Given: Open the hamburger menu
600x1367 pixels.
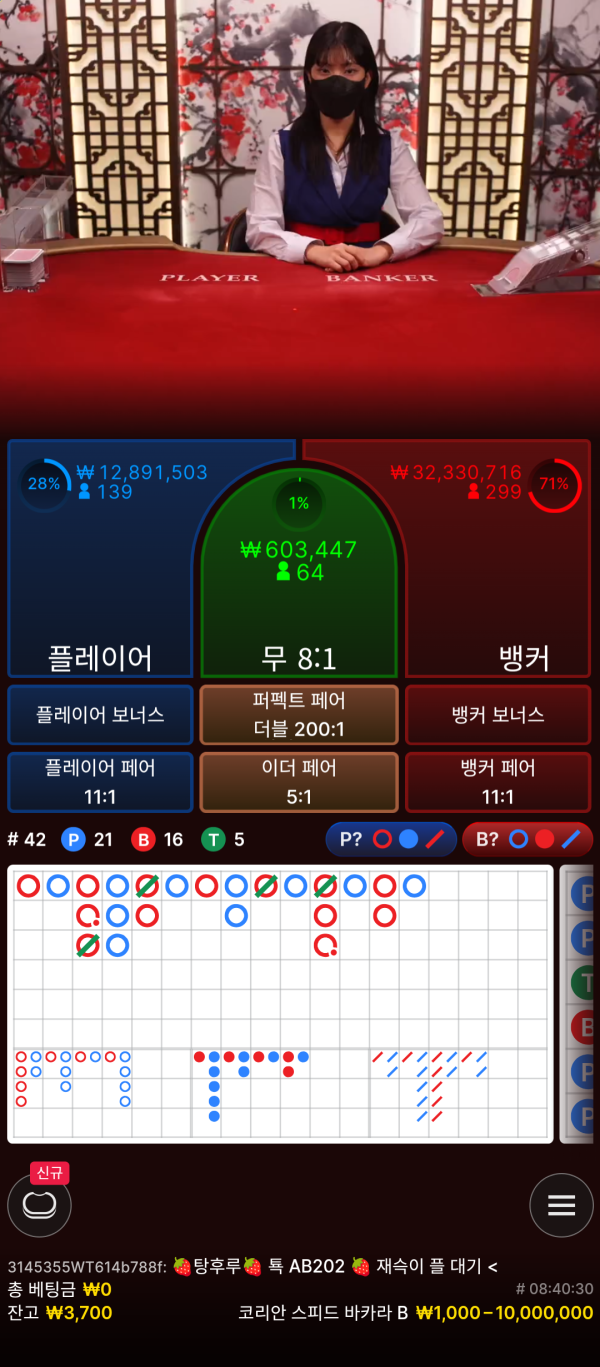Looking at the screenshot, I should (561, 1205).
